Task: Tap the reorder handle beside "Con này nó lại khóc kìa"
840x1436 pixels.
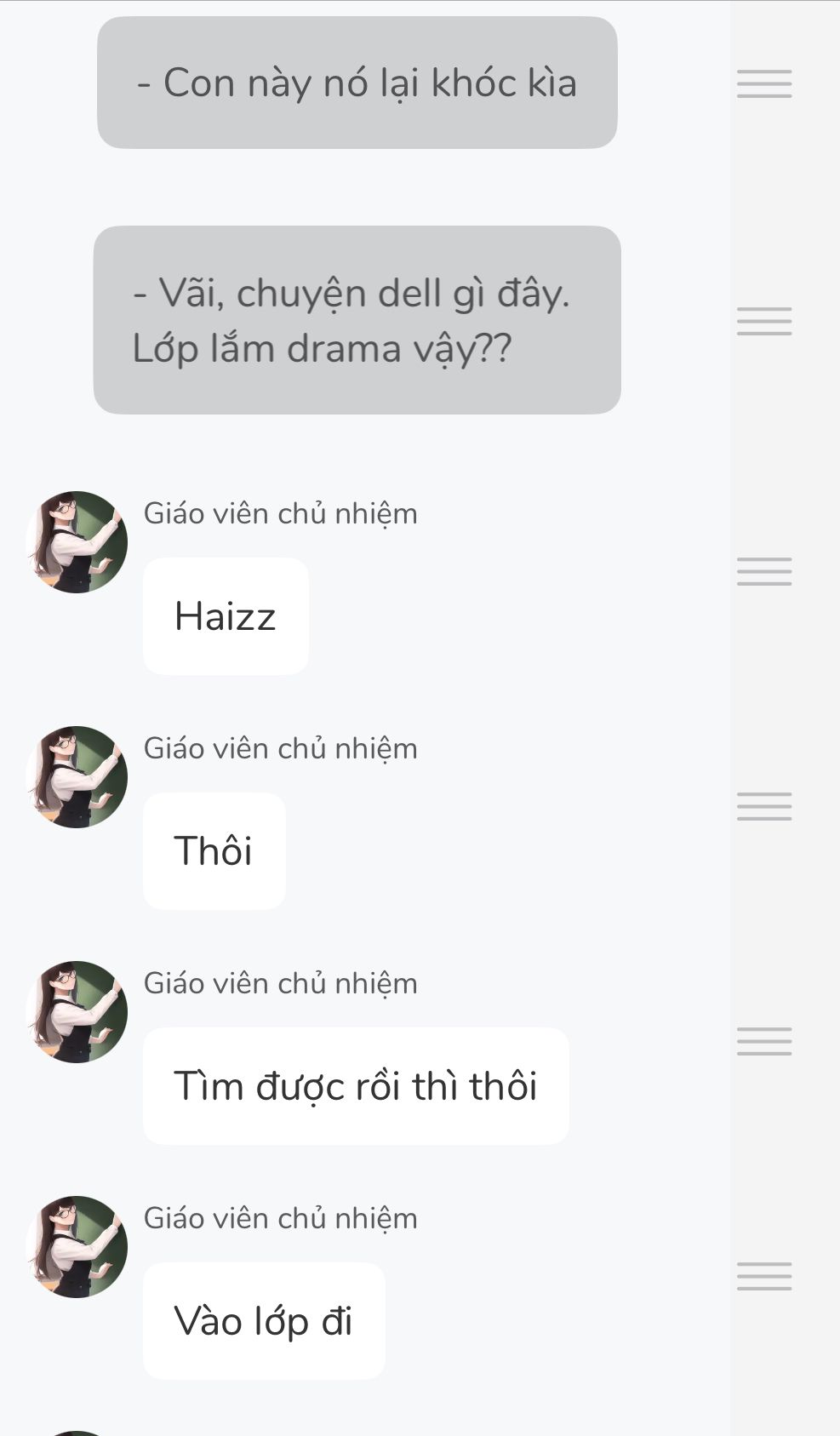Action: [764, 83]
